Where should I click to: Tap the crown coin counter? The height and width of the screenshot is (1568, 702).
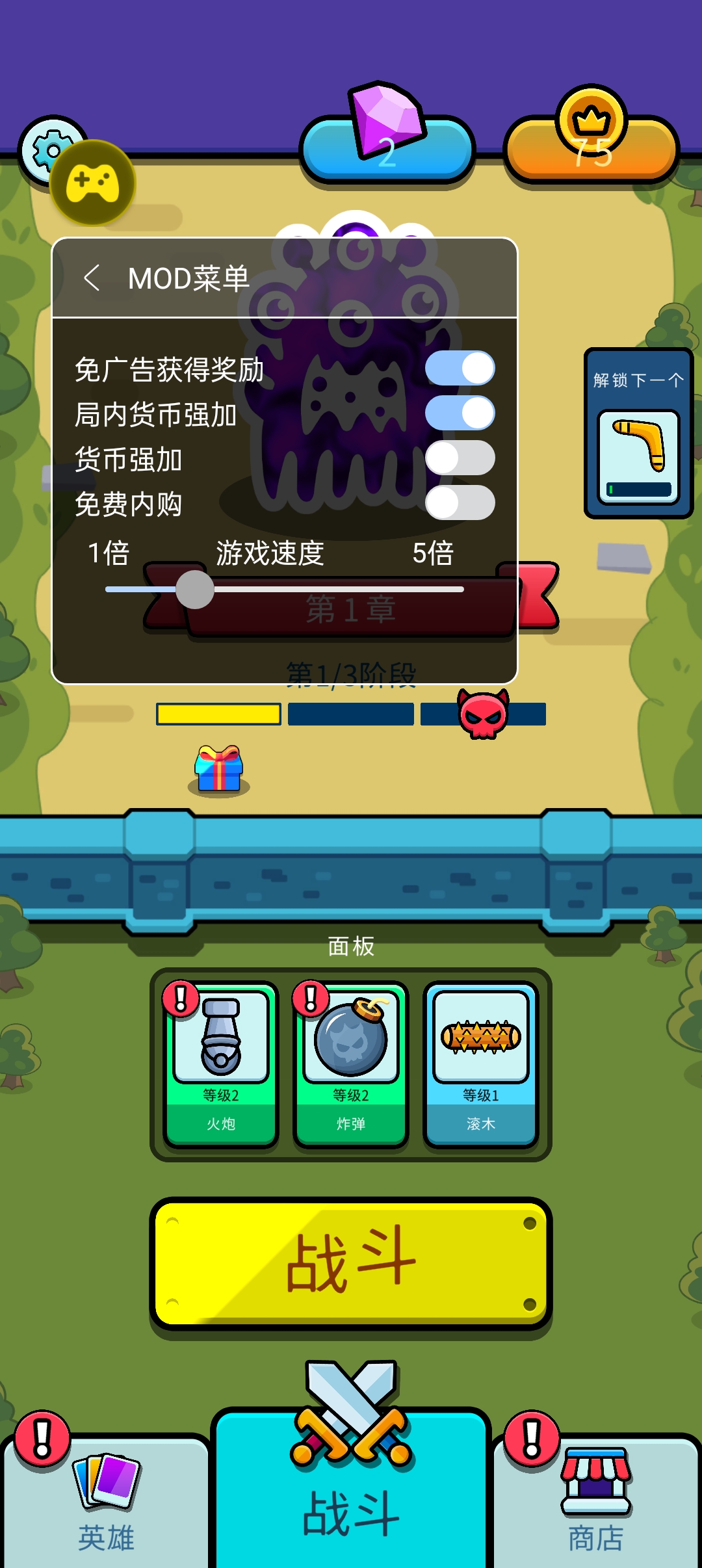click(591, 150)
